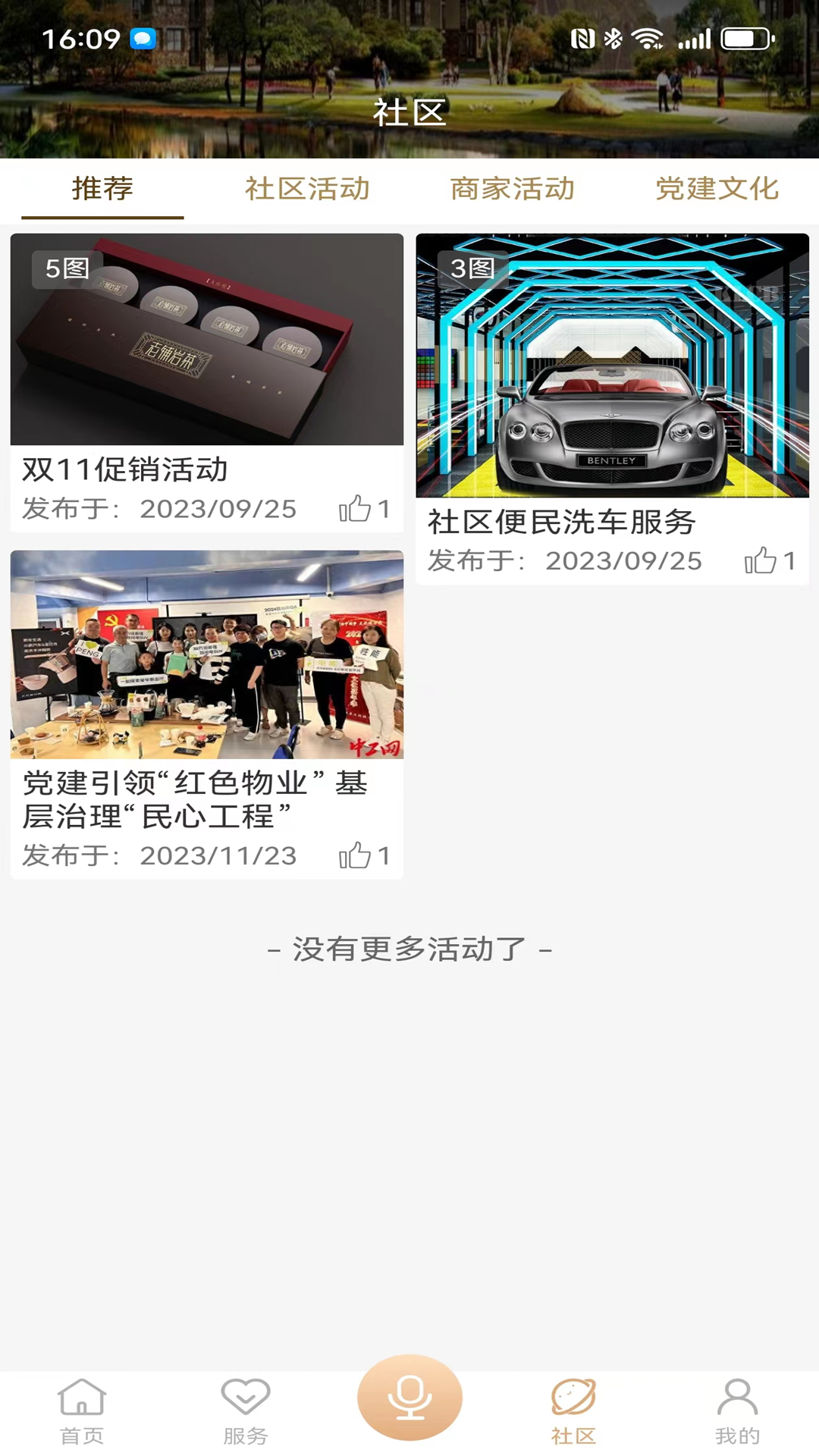Select the 推荐 tab
Image resolution: width=819 pixels, height=1456 pixels.
(x=102, y=189)
